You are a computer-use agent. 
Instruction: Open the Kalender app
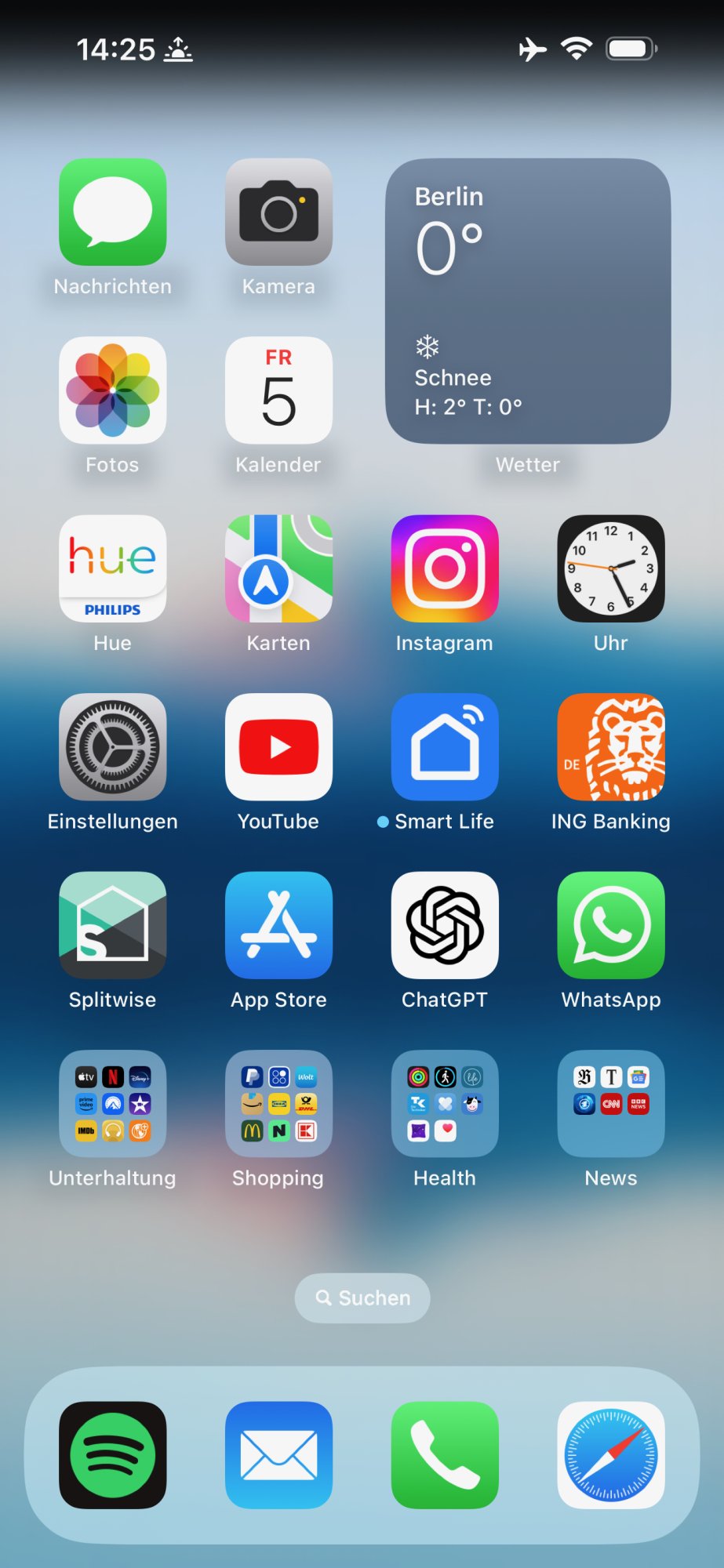point(278,390)
